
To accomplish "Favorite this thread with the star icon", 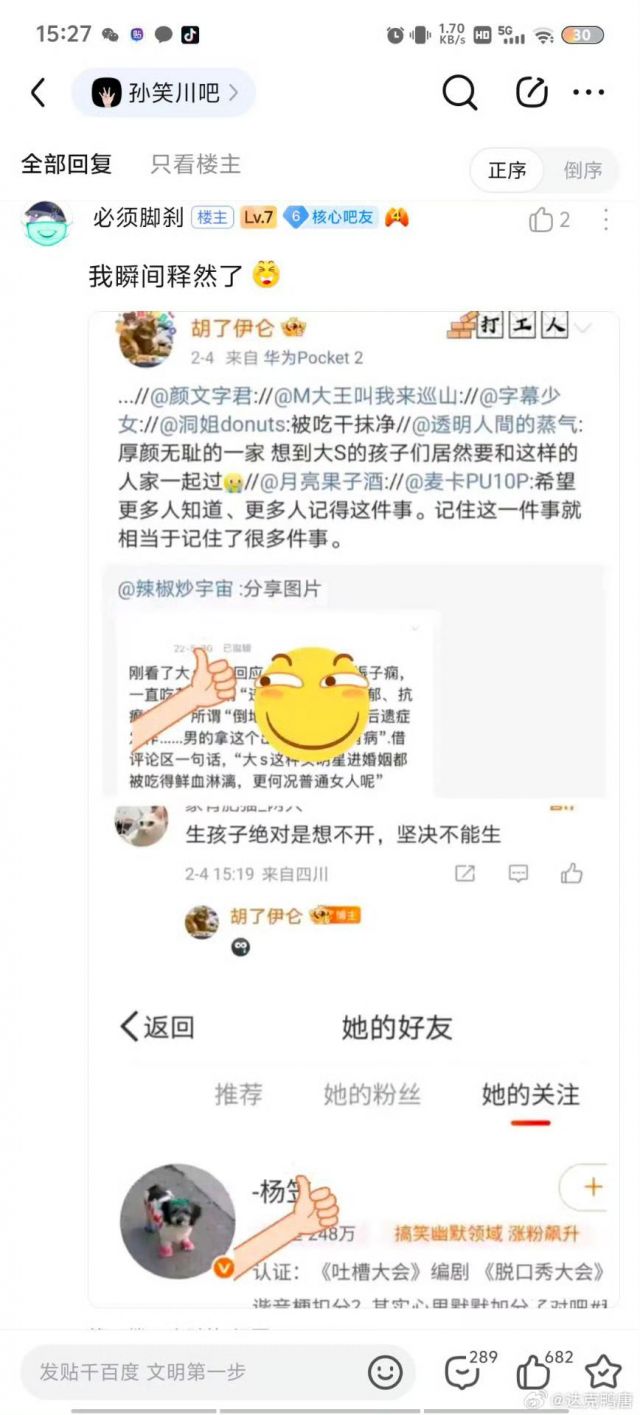I will coord(603,1372).
